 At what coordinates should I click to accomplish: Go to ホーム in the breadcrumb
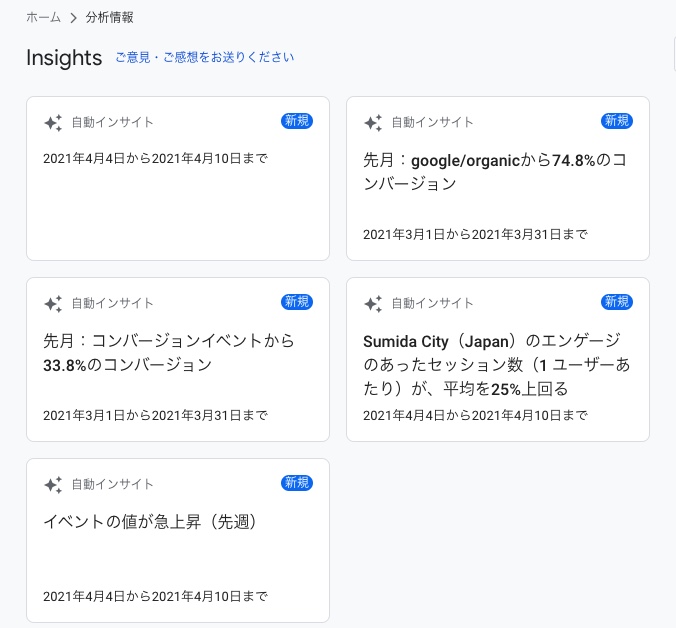43,17
